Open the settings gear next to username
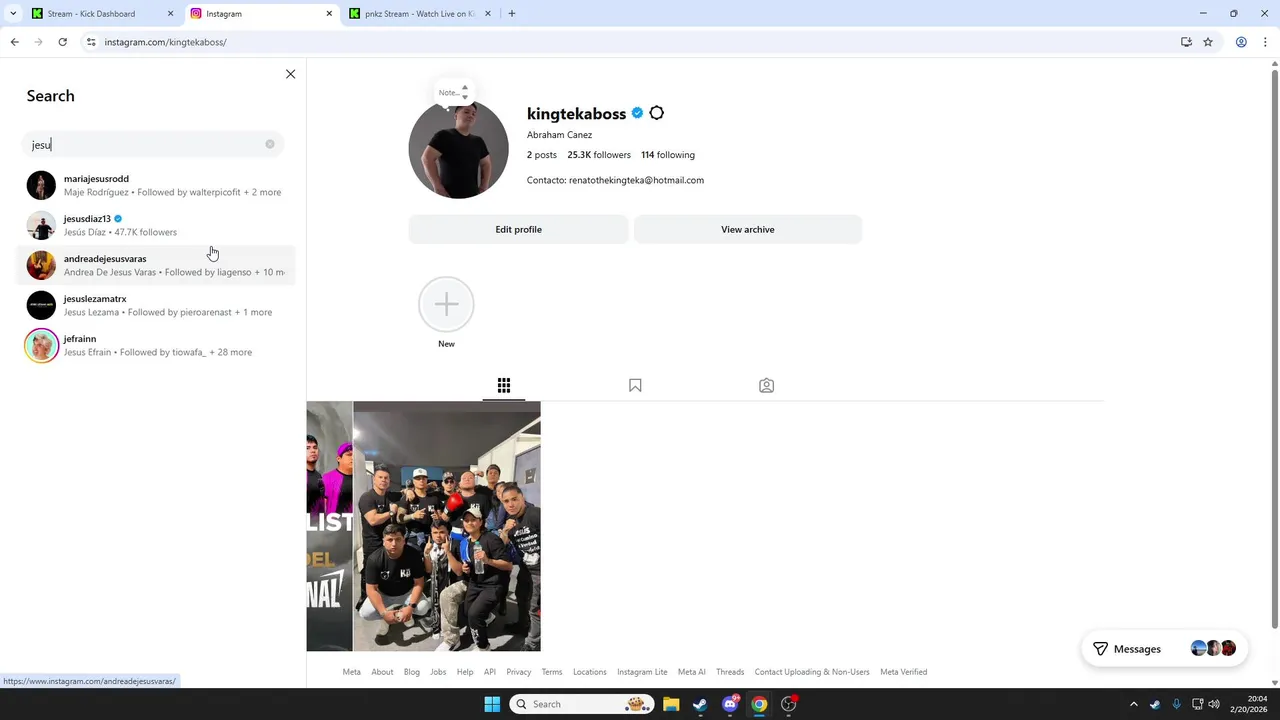The height and width of the screenshot is (720, 1280). pyautogui.click(x=656, y=113)
